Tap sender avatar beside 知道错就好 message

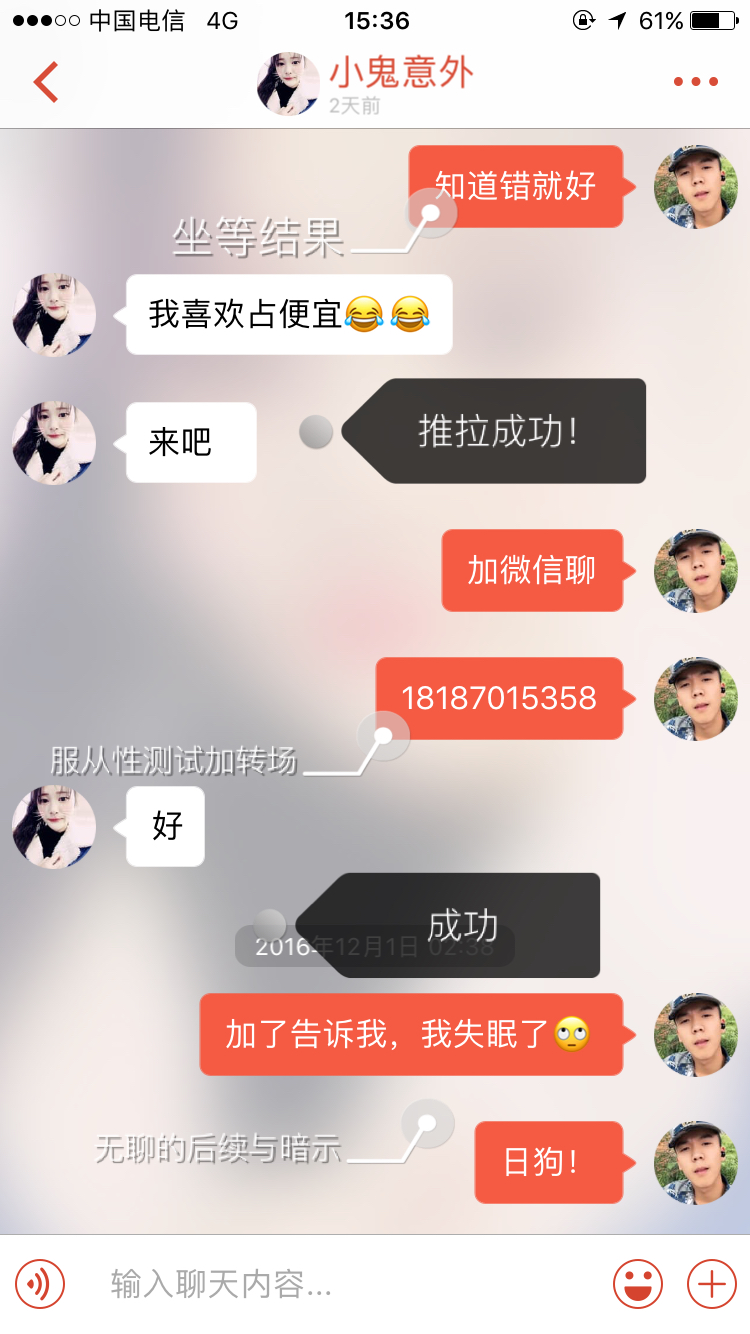(695, 186)
